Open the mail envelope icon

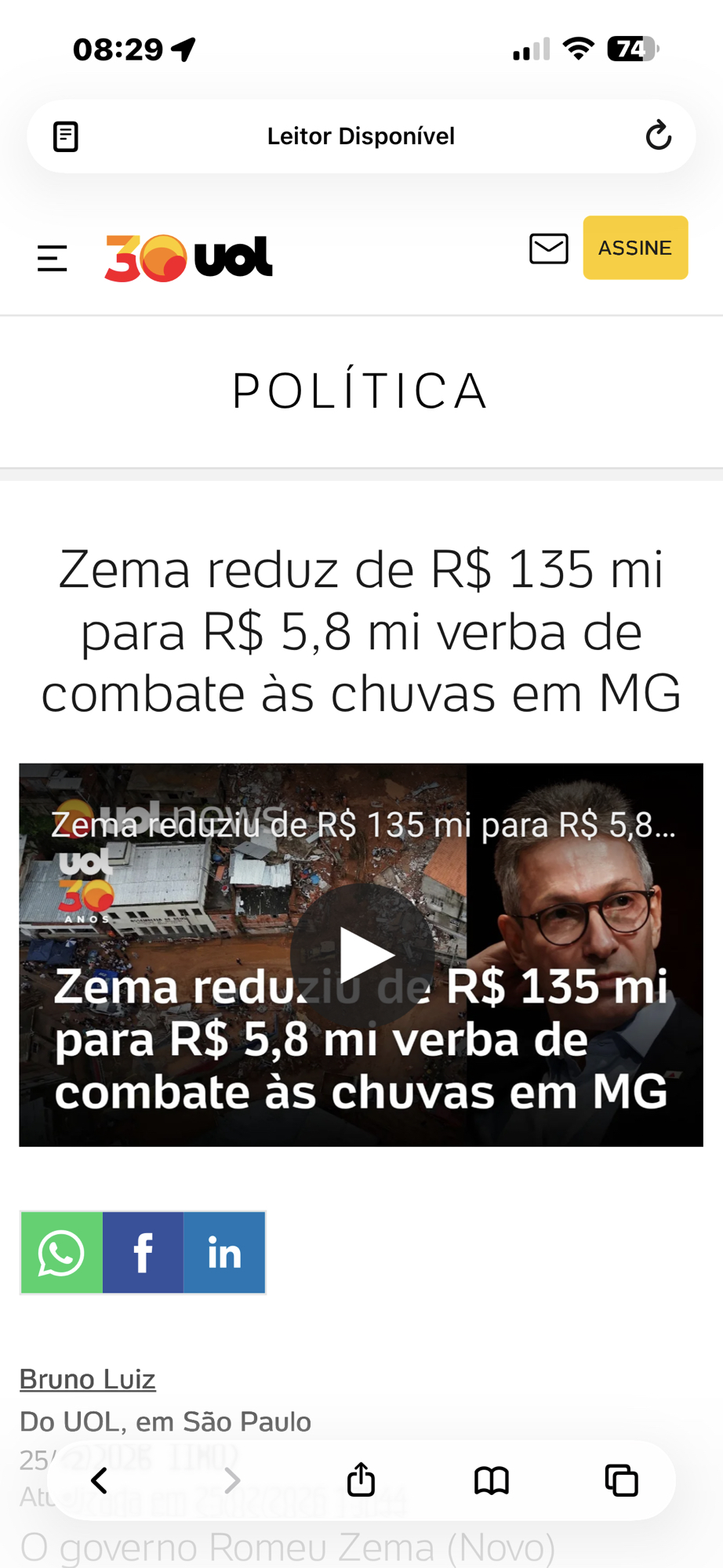pos(548,249)
